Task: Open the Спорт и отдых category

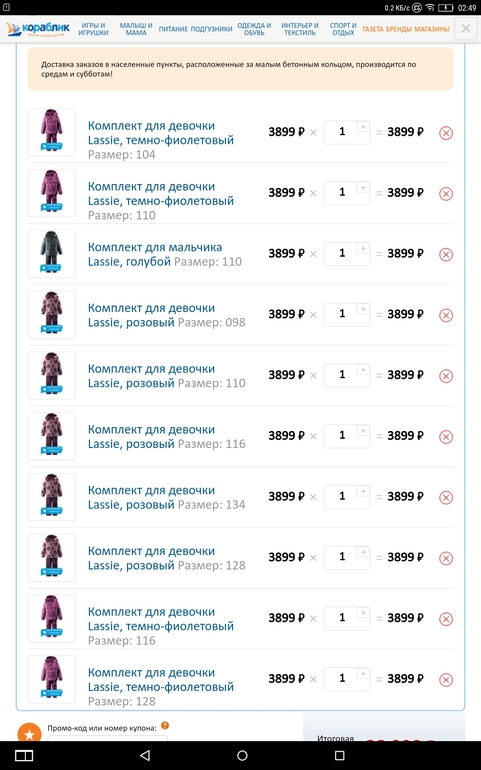Action: coord(343,29)
